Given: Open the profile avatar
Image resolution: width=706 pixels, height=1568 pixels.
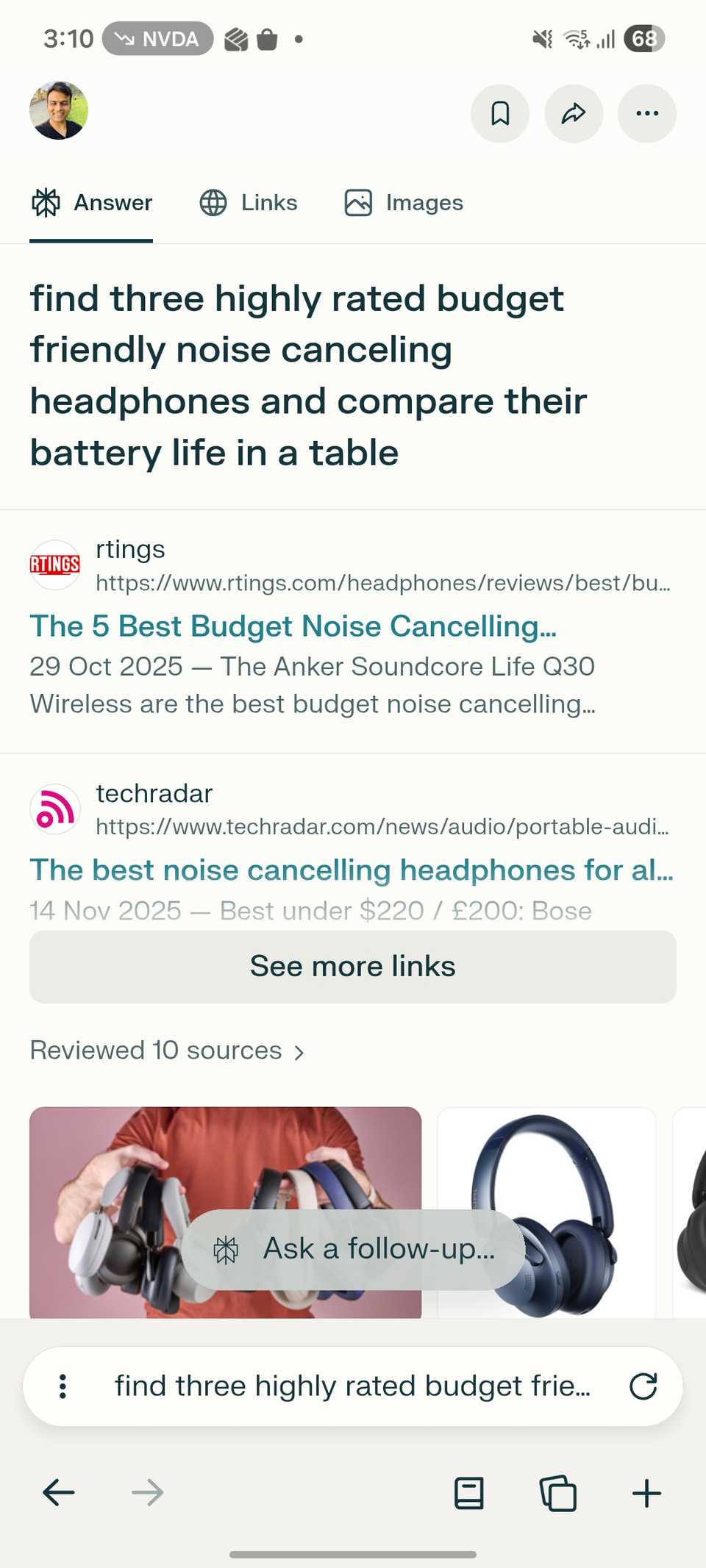Looking at the screenshot, I should coord(59,111).
